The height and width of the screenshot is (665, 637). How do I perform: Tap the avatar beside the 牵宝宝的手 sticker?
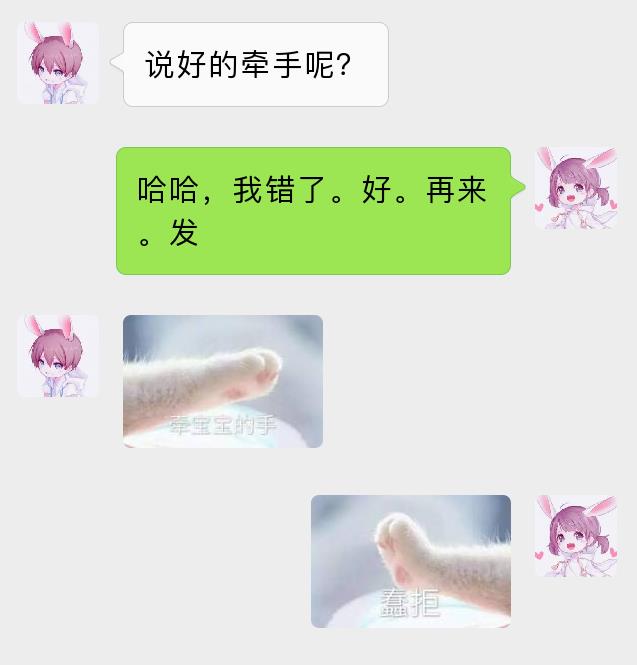pos(58,356)
